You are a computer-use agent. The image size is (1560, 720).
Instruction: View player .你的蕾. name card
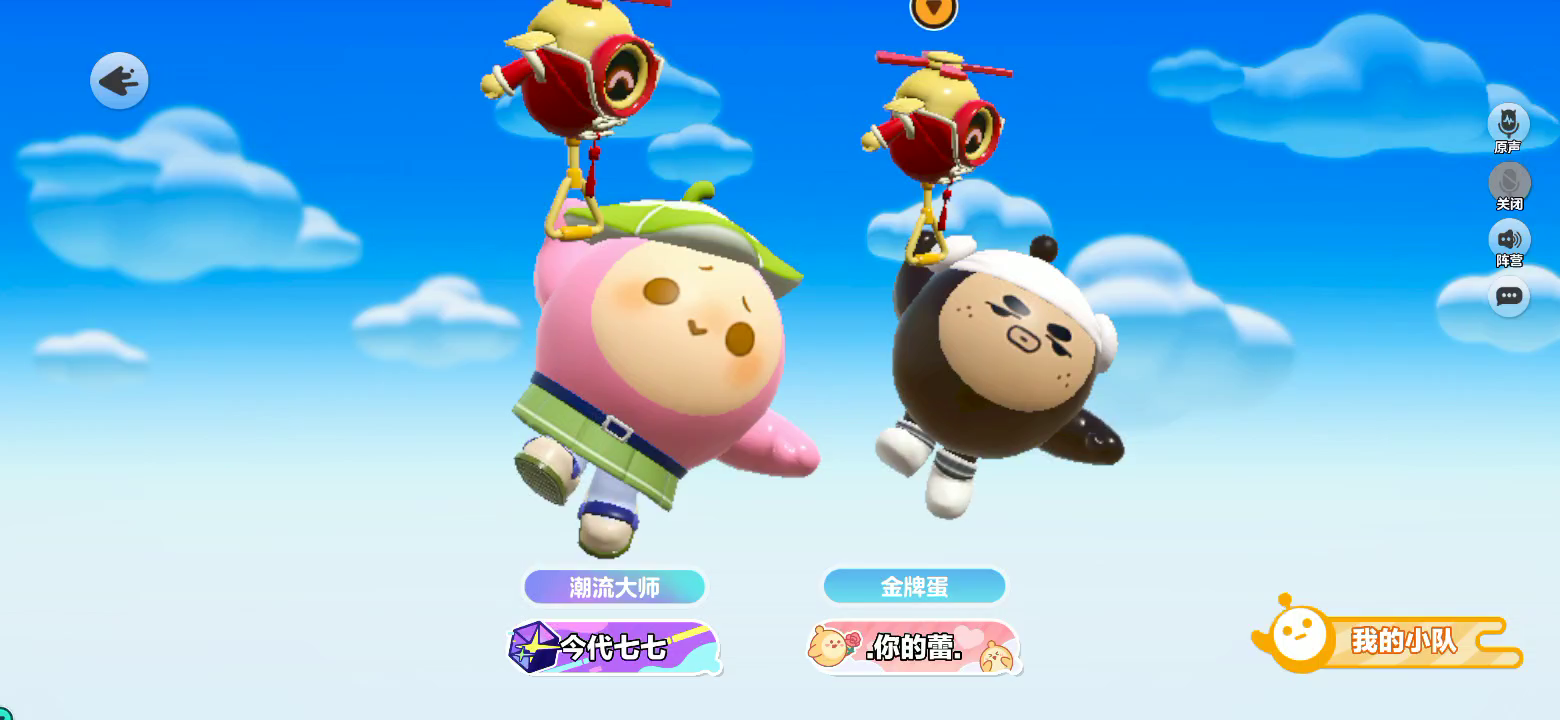click(913, 648)
